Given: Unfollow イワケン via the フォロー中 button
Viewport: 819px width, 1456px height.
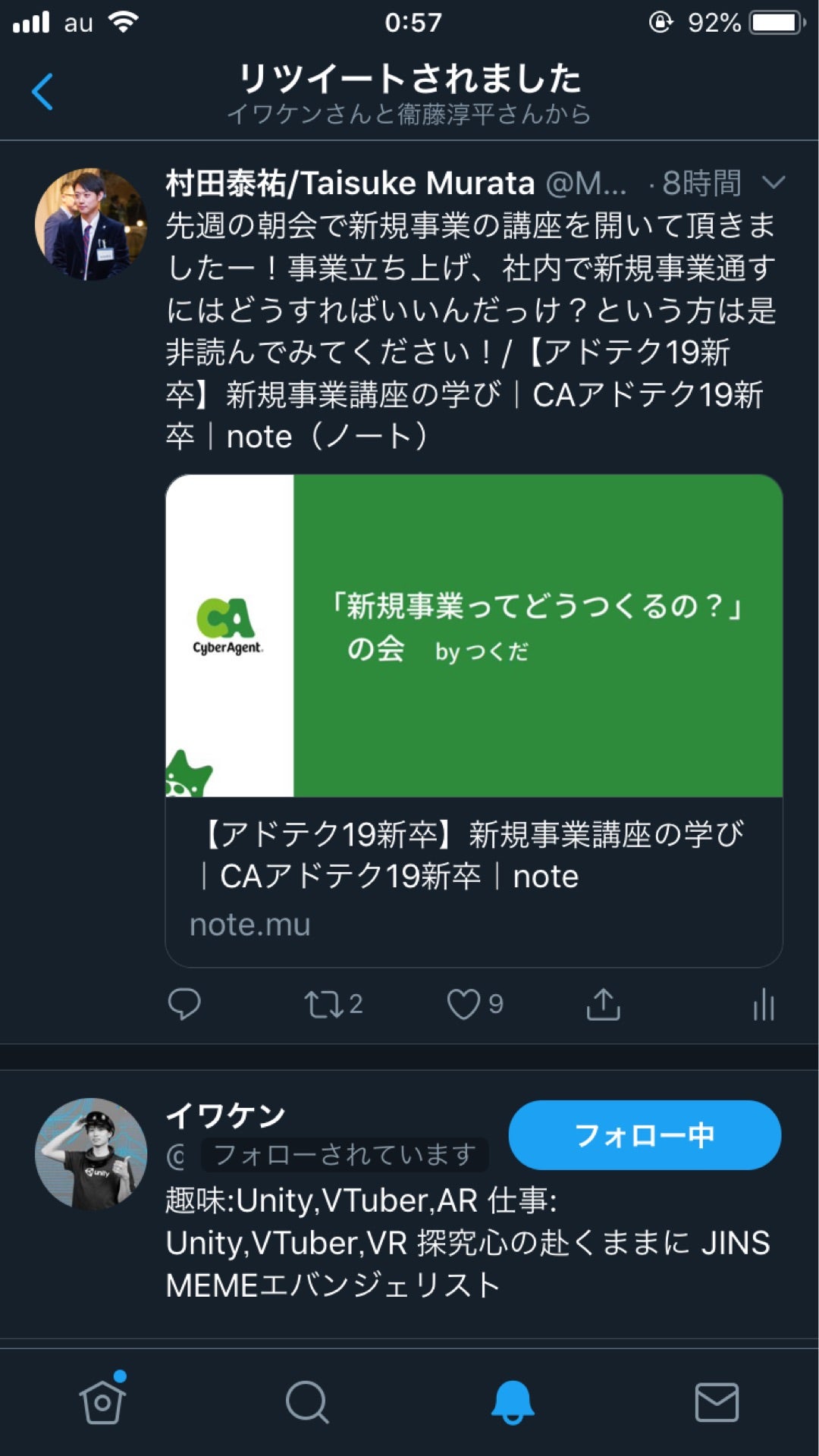Looking at the screenshot, I should tap(645, 1135).
